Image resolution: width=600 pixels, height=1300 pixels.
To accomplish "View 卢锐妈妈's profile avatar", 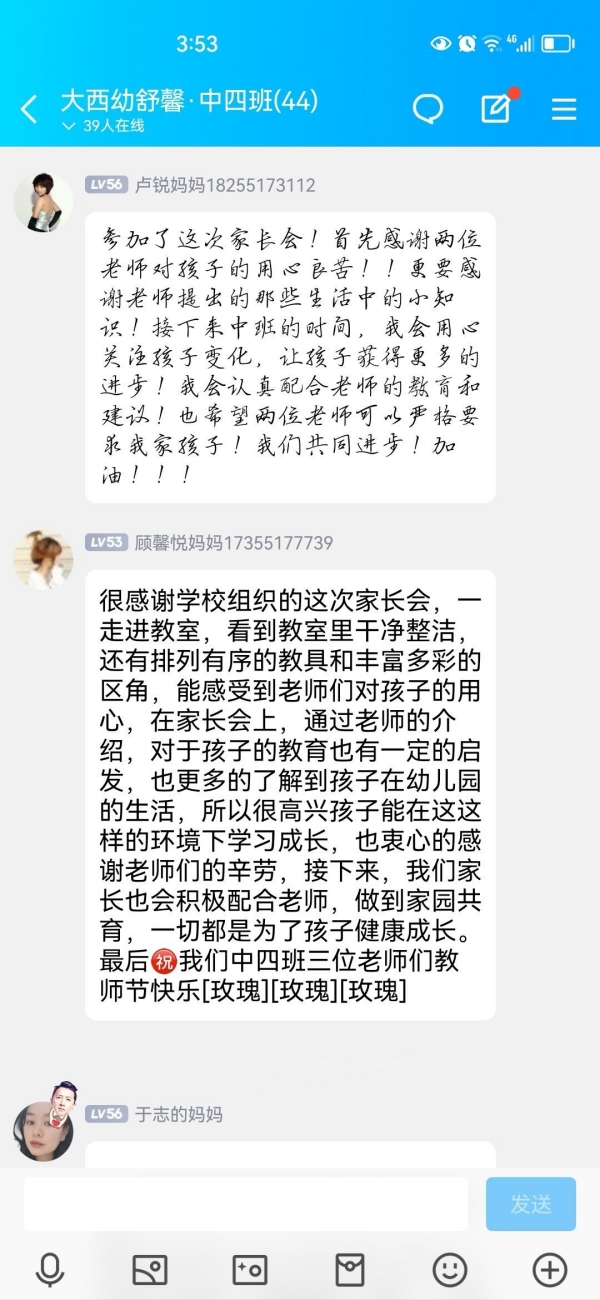I will (x=43, y=203).
